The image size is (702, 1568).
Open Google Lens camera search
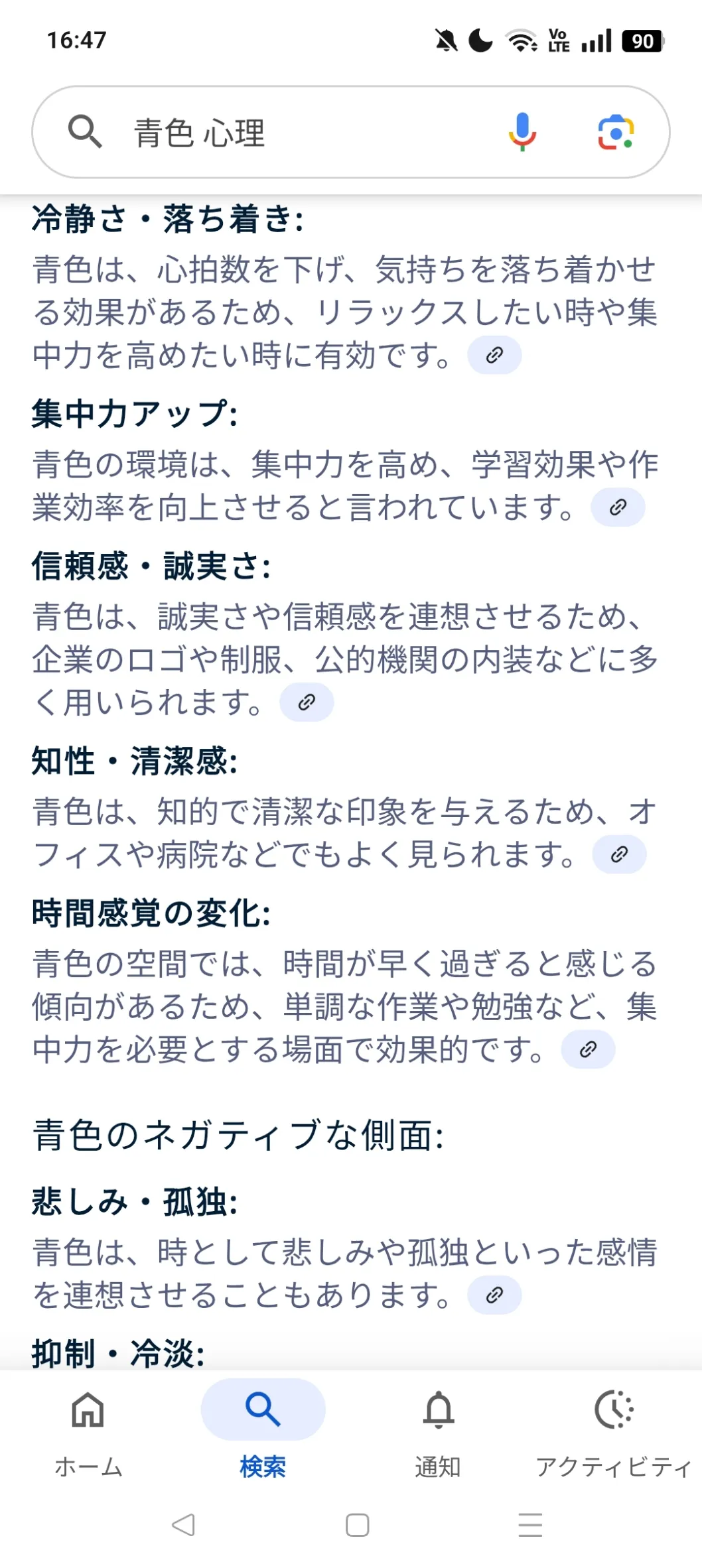click(616, 132)
